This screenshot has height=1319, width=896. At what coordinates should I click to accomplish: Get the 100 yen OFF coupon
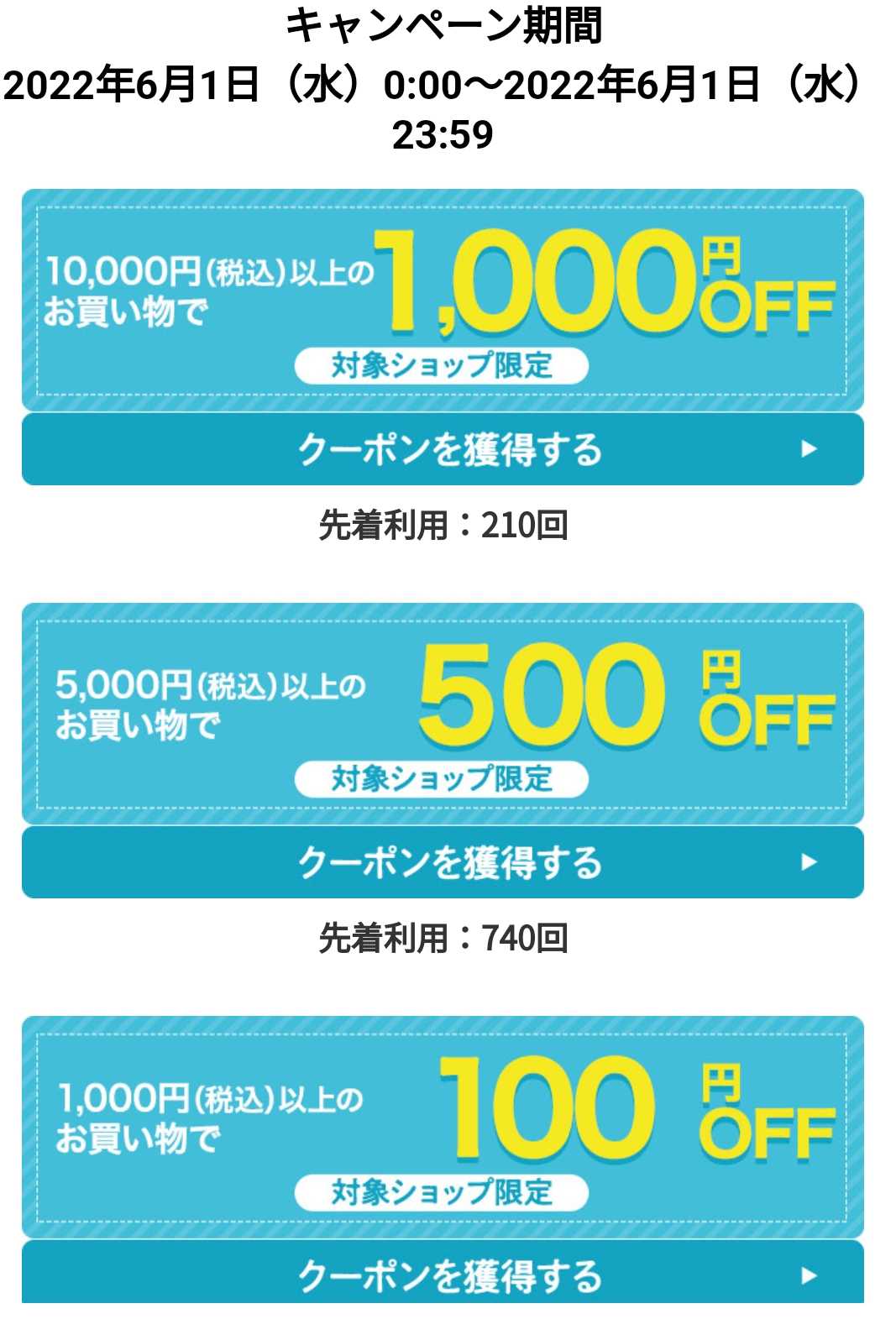(x=443, y=1274)
